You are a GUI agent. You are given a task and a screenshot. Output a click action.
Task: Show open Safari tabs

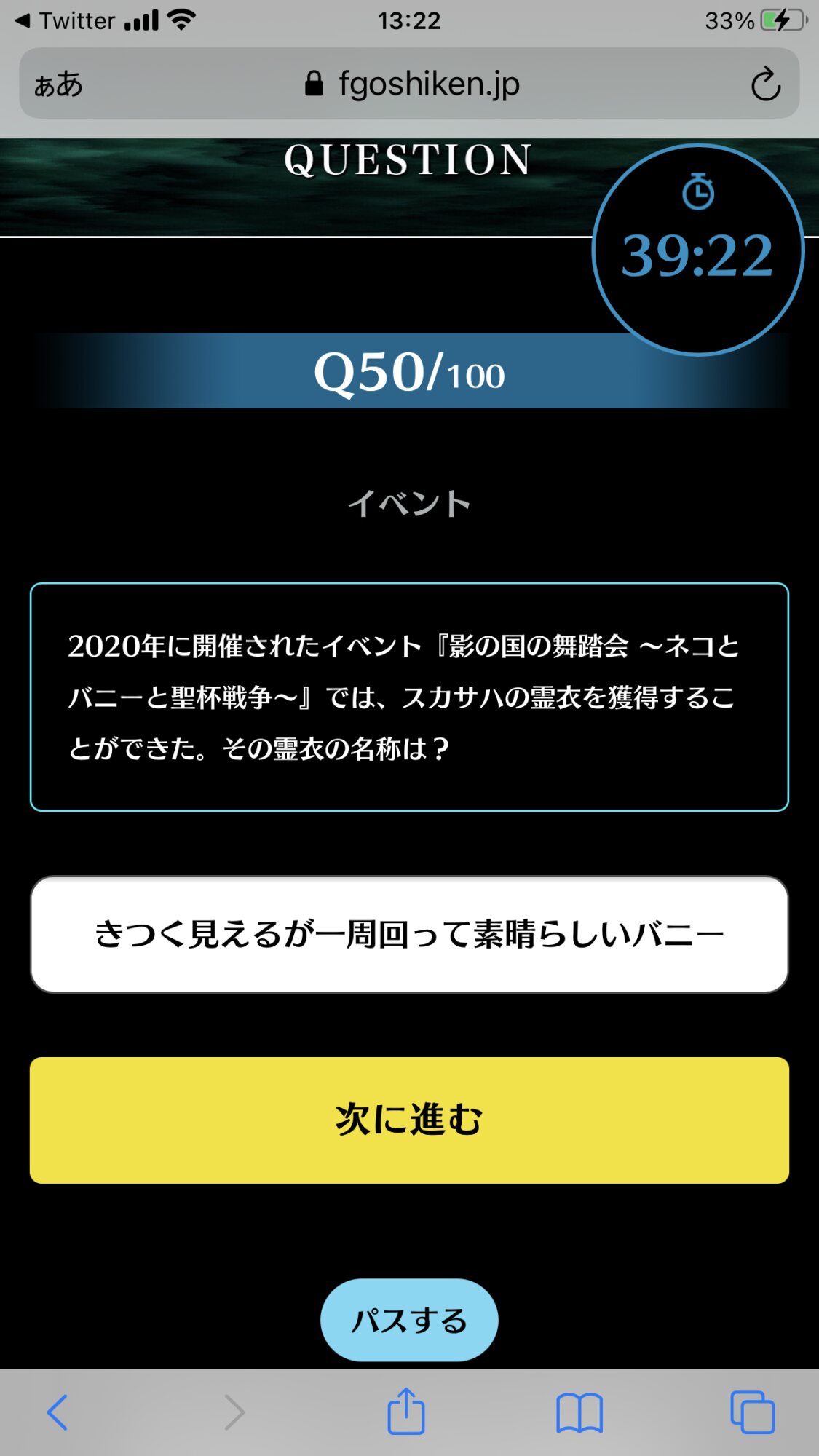[x=752, y=1412]
